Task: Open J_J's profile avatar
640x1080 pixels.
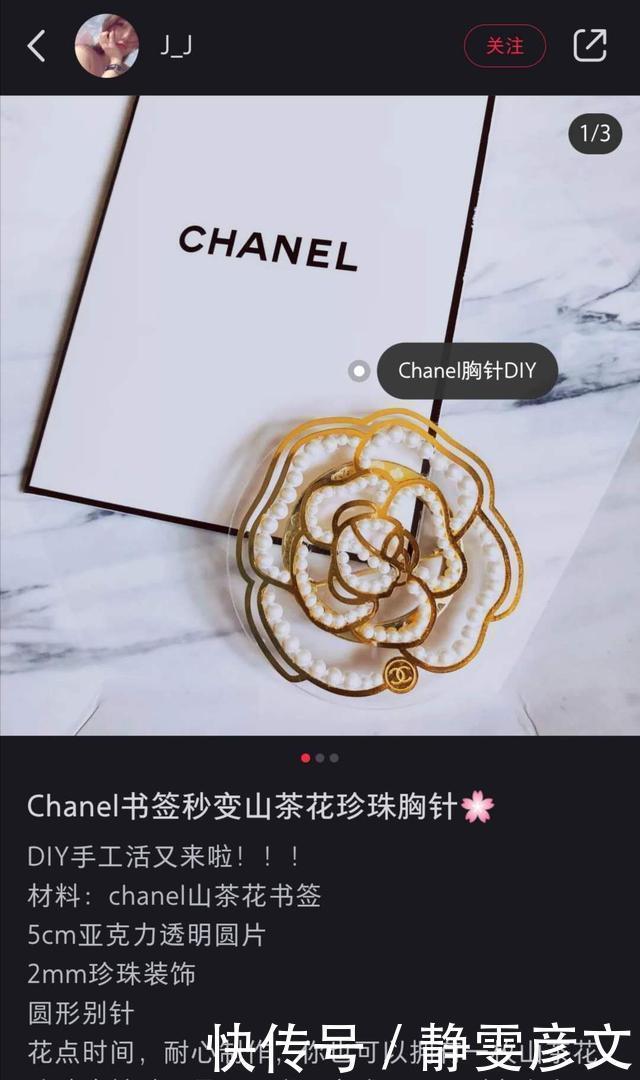Action: [x=106, y=46]
